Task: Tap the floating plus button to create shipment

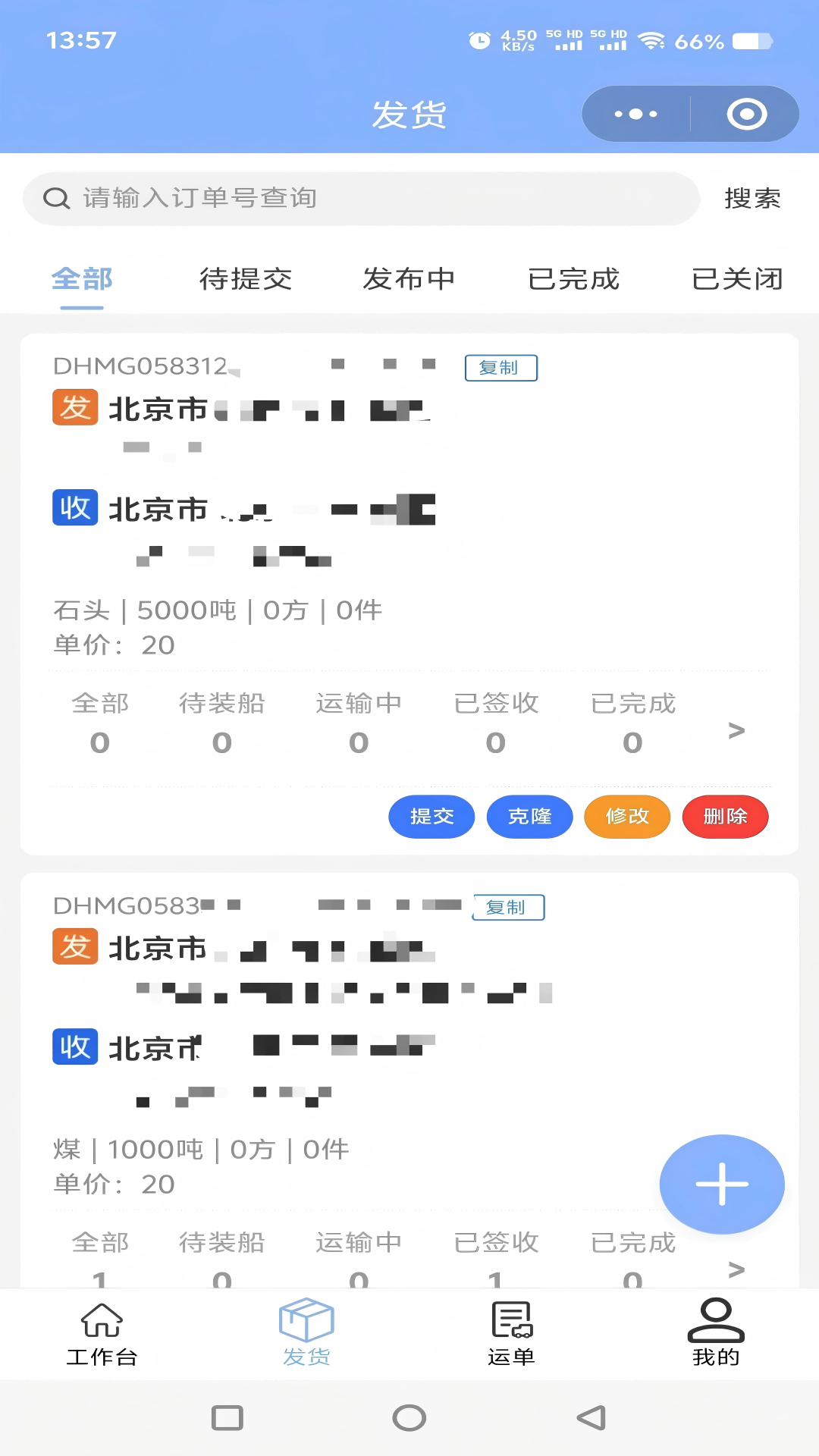Action: pos(721,1185)
